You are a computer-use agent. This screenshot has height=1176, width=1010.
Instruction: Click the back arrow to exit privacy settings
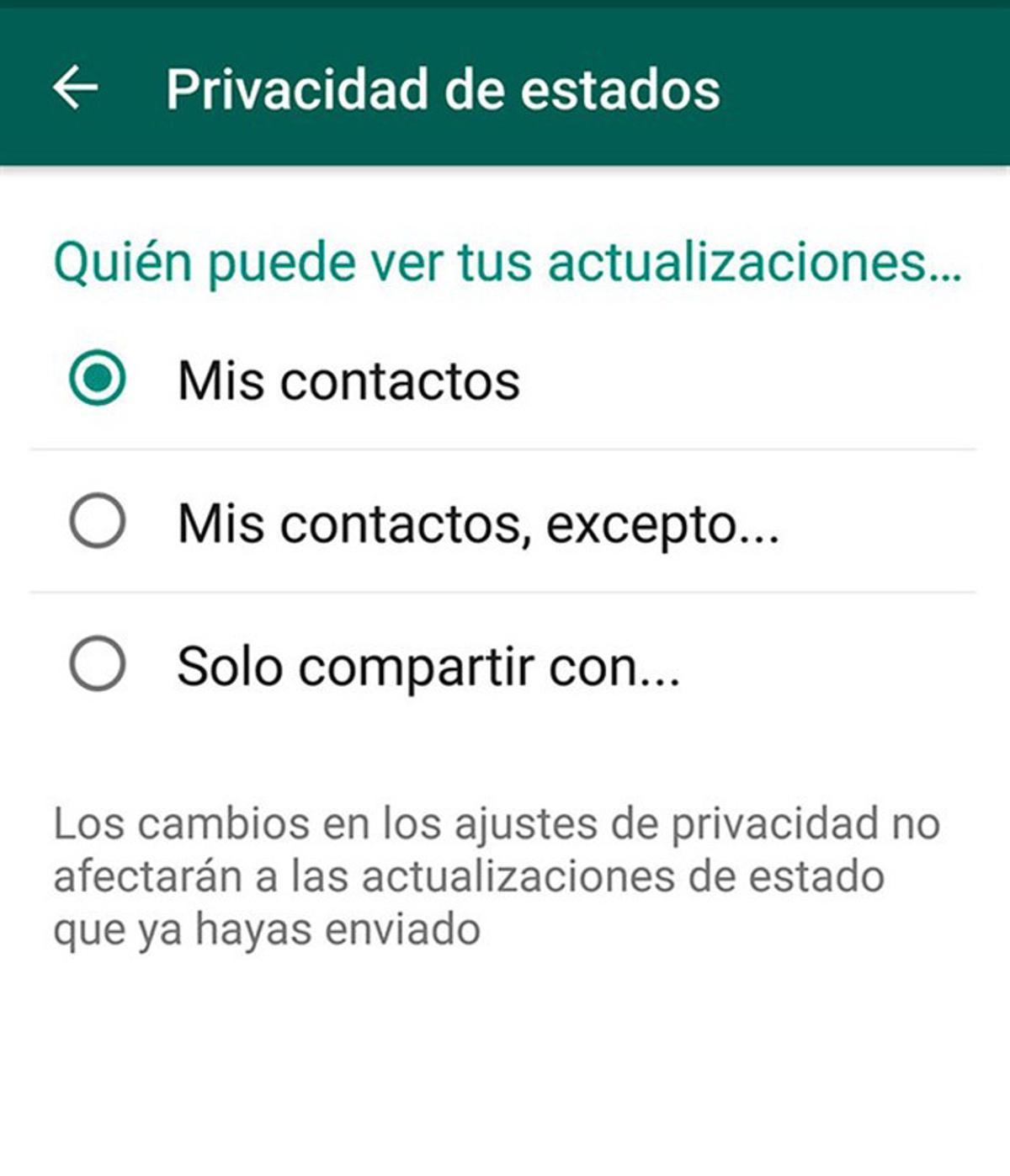click(x=77, y=87)
